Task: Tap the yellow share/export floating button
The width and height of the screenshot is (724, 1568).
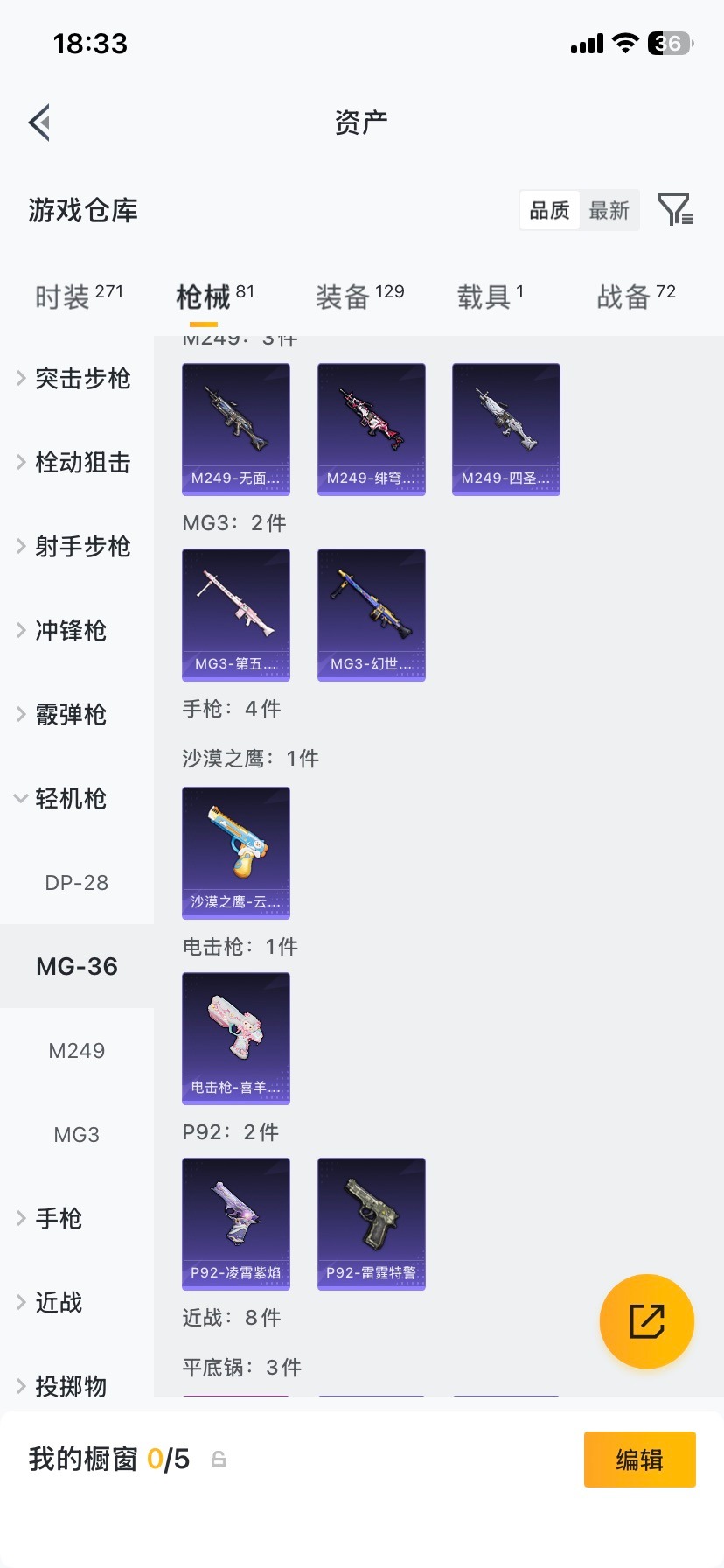Action: tap(646, 1321)
